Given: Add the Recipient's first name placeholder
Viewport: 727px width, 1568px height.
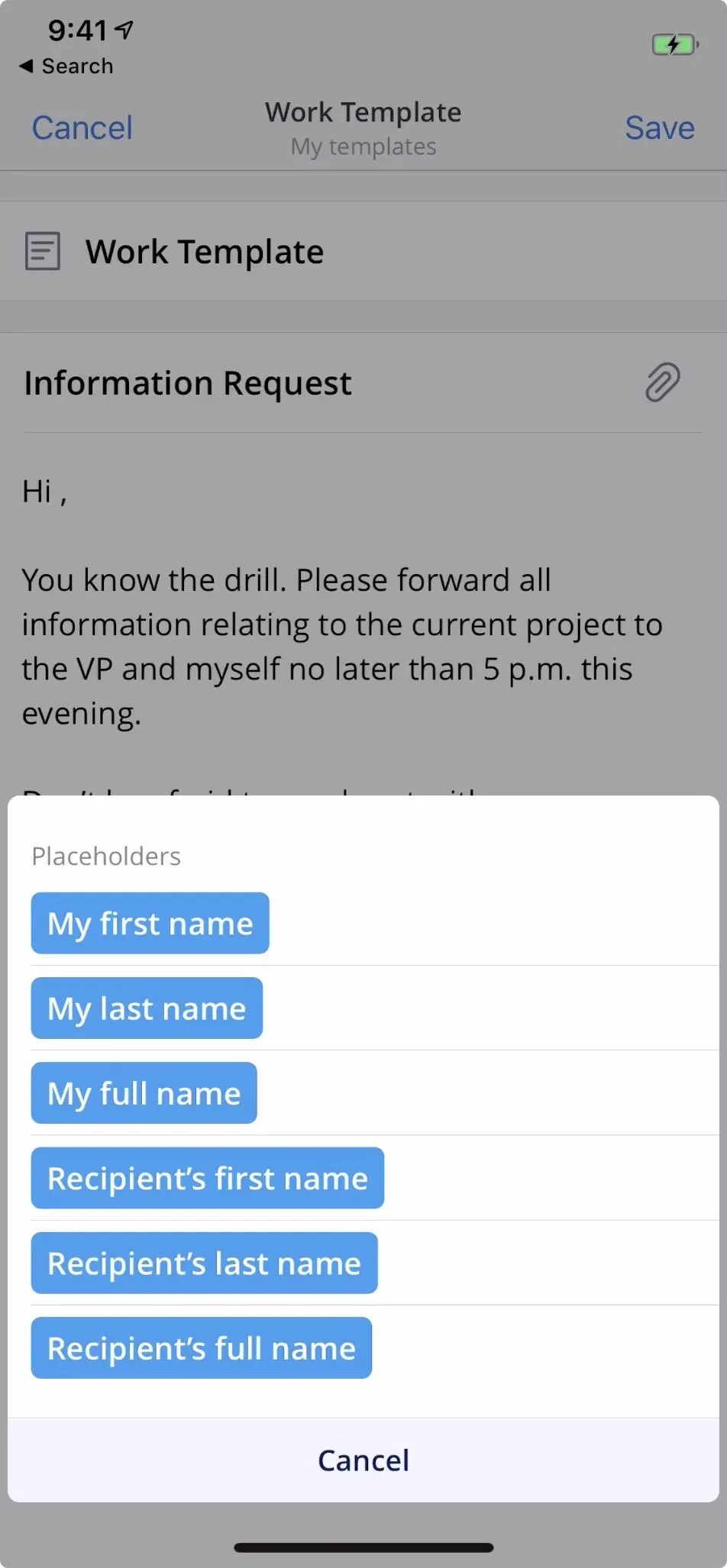Looking at the screenshot, I should coord(207,1178).
